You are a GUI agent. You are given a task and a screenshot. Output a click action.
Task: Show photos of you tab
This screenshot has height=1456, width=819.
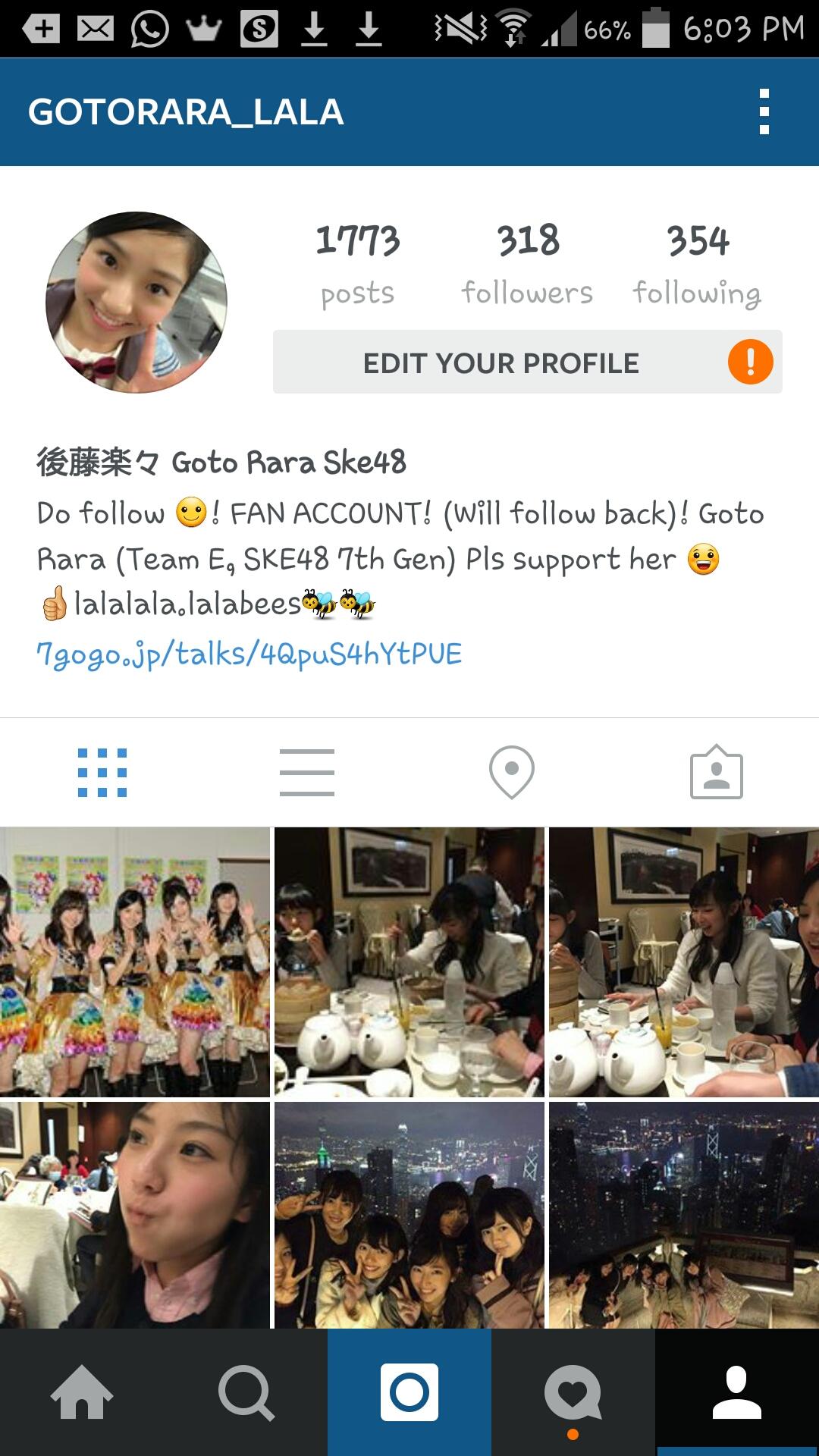pos(716,772)
